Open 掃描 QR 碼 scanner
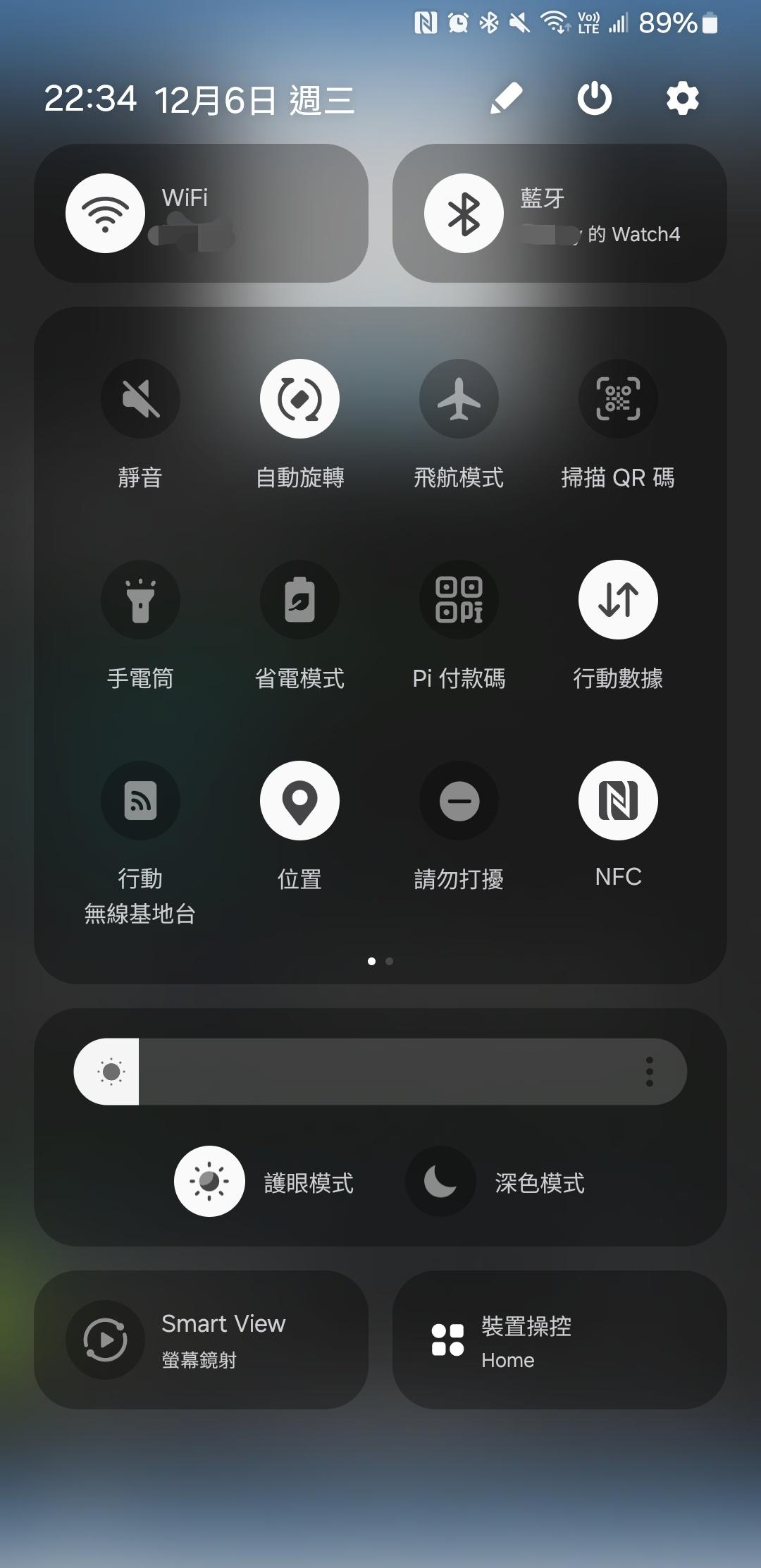 tap(618, 399)
